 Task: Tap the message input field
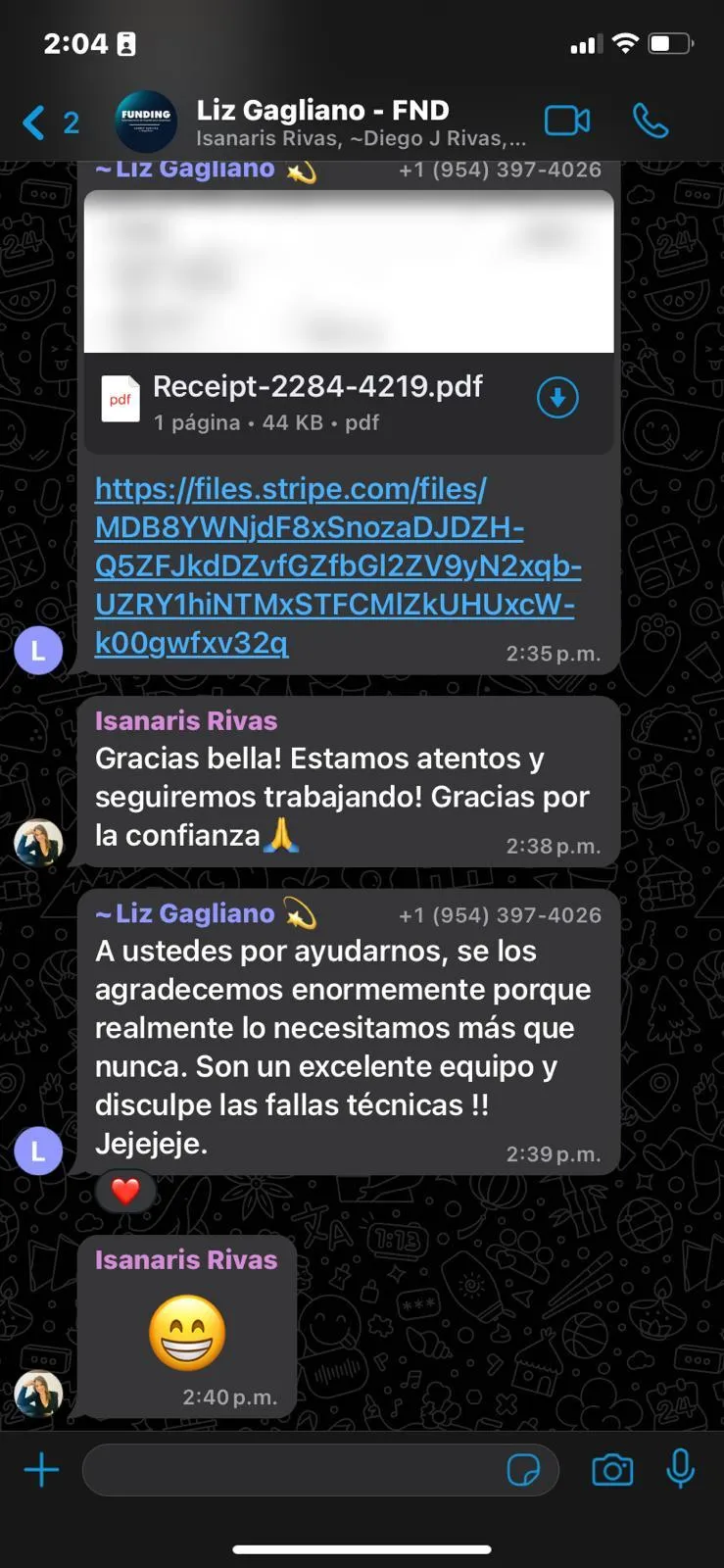pyautogui.click(x=294, y=1470)
